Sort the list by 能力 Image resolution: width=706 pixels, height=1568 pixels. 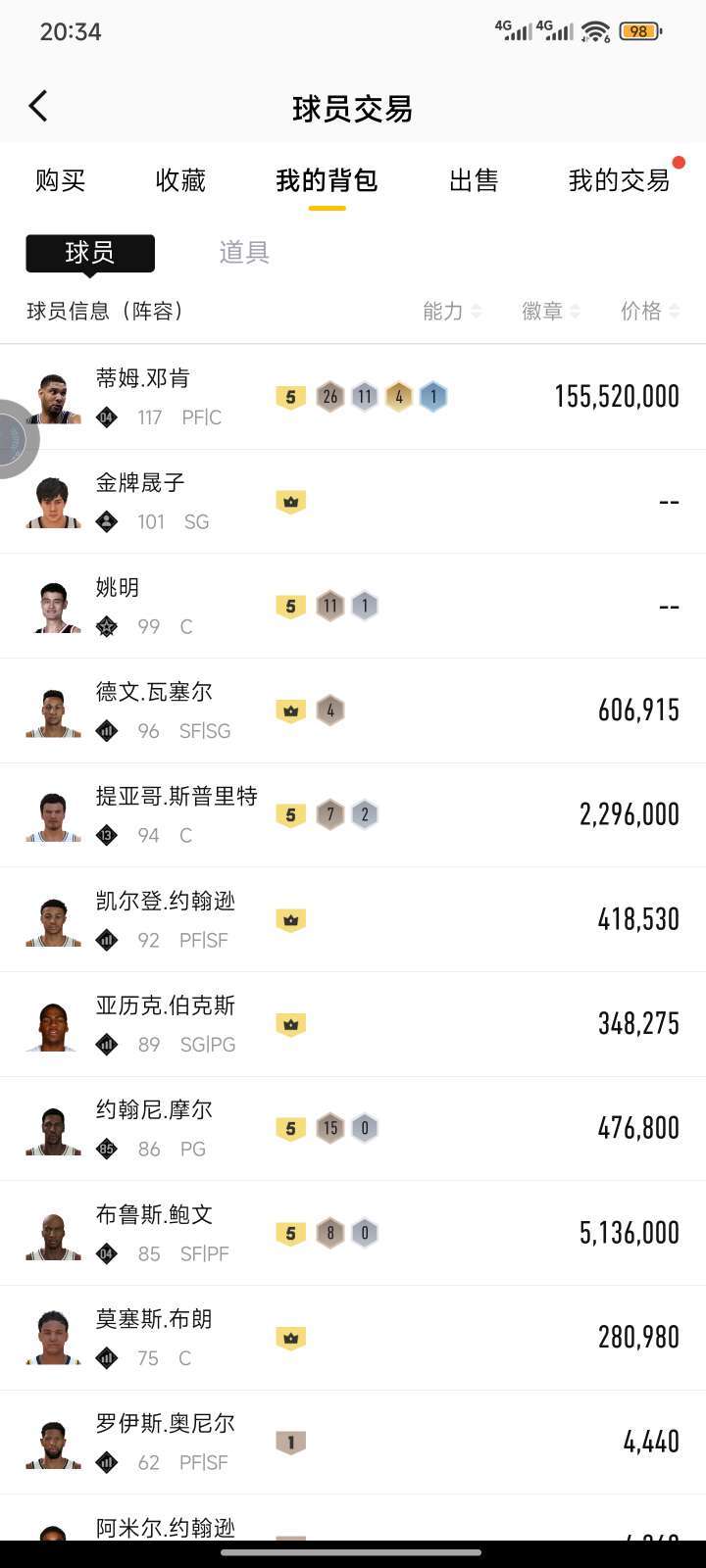click(x=452, y=312)
